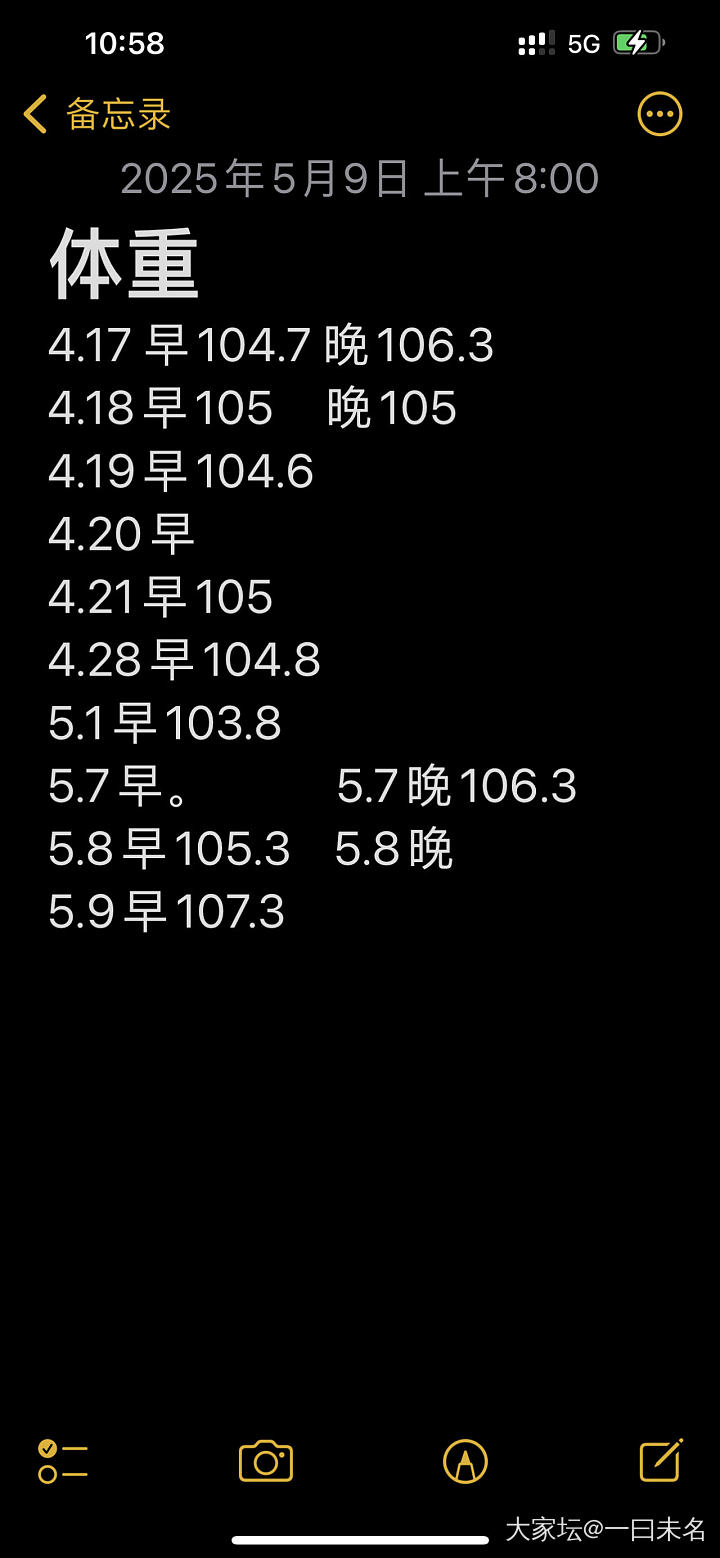The width and height of the screenshot is (720, 1558).
Task: Compose a new note
Action: tap(661, 1461)
